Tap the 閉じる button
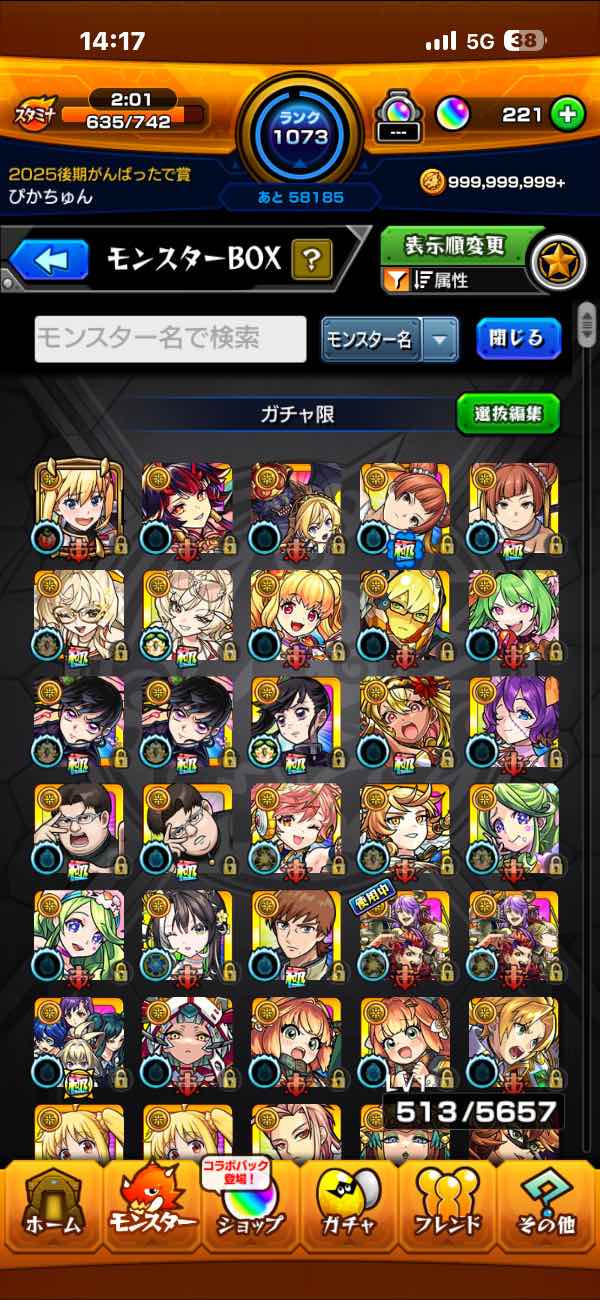This screenshot has height=1300, width=600. click(518, 339)
